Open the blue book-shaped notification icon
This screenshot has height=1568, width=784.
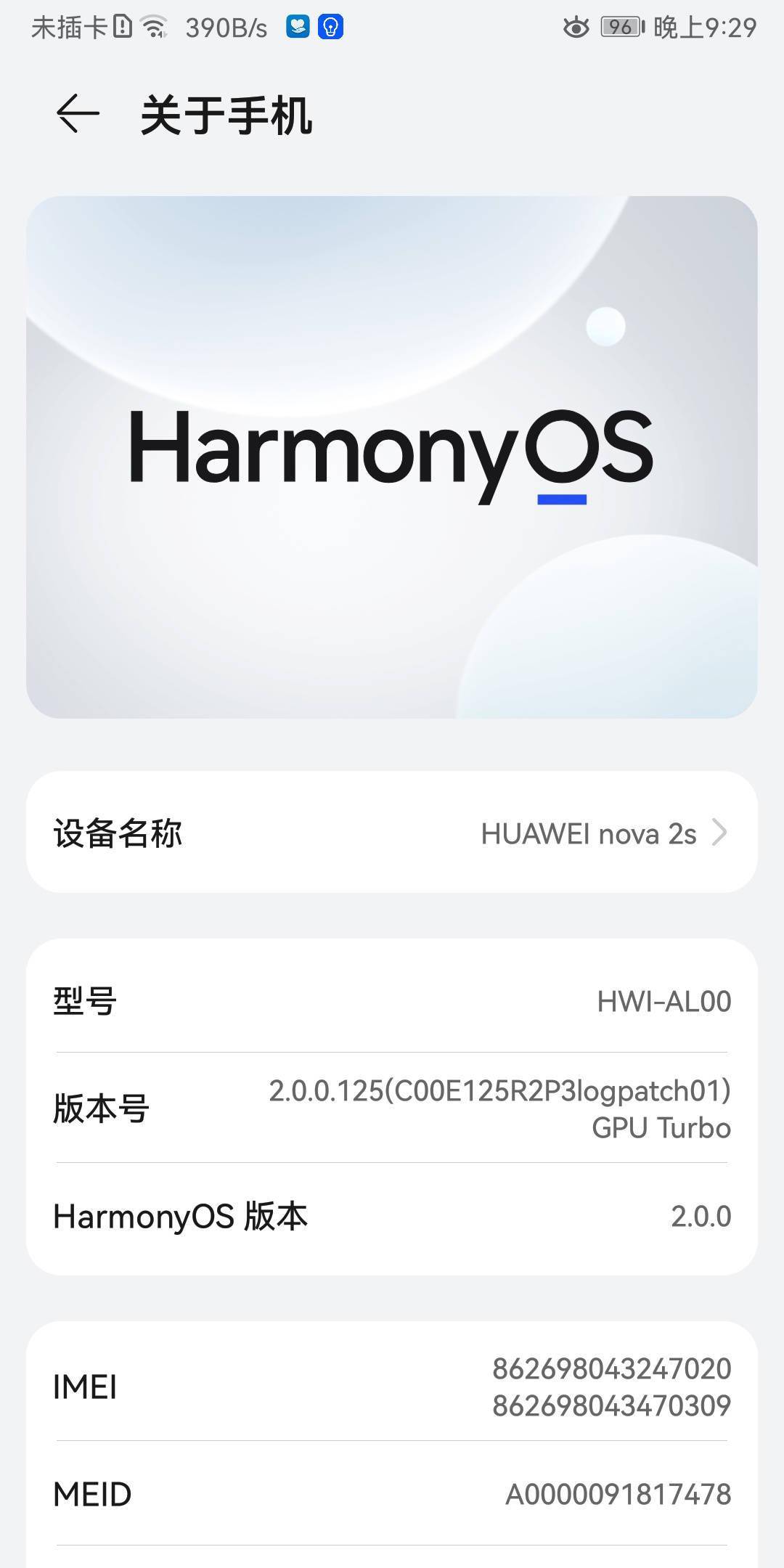(x=298, y=28)
